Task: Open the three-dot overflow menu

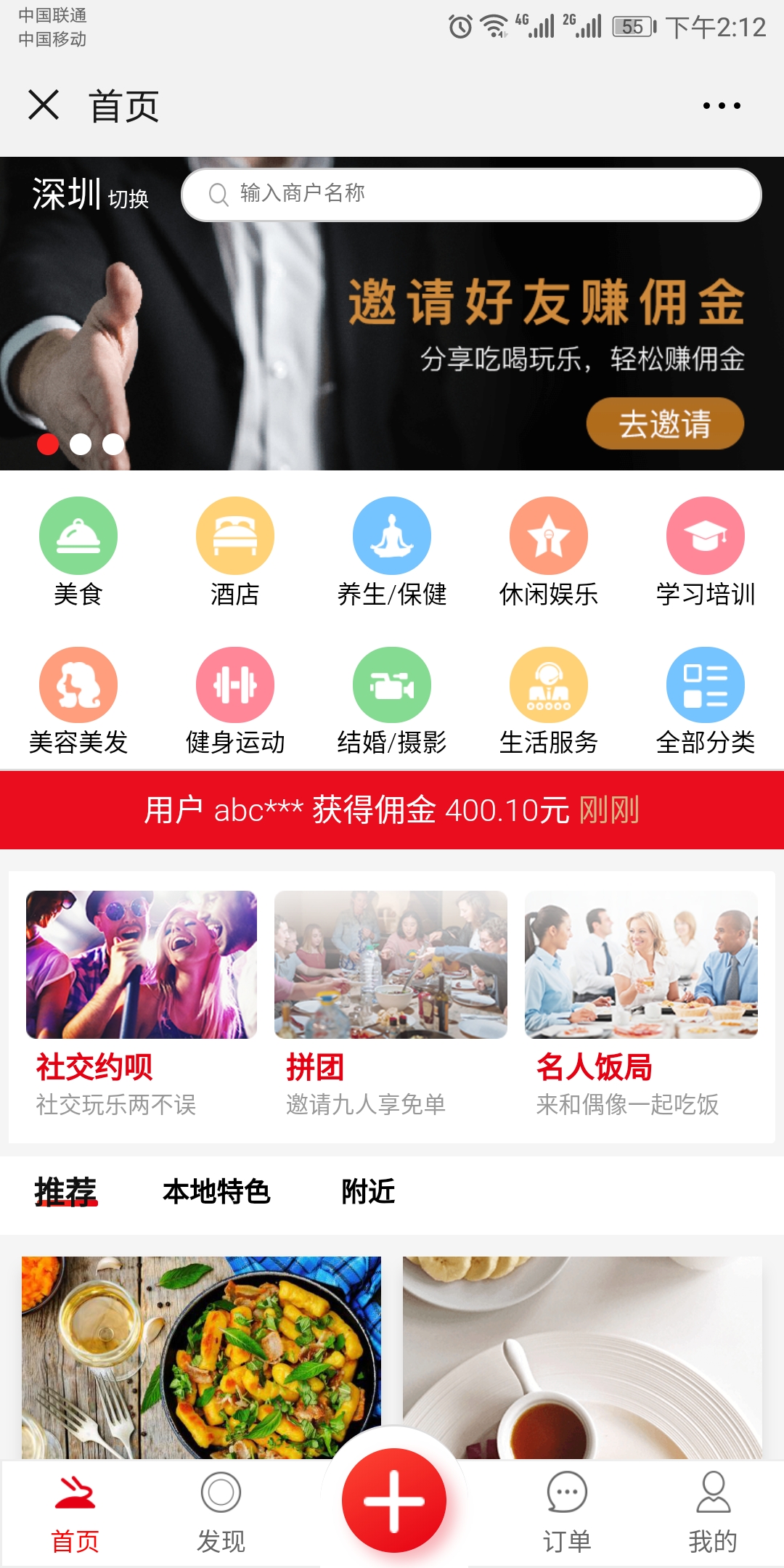Action: [722, 106]
